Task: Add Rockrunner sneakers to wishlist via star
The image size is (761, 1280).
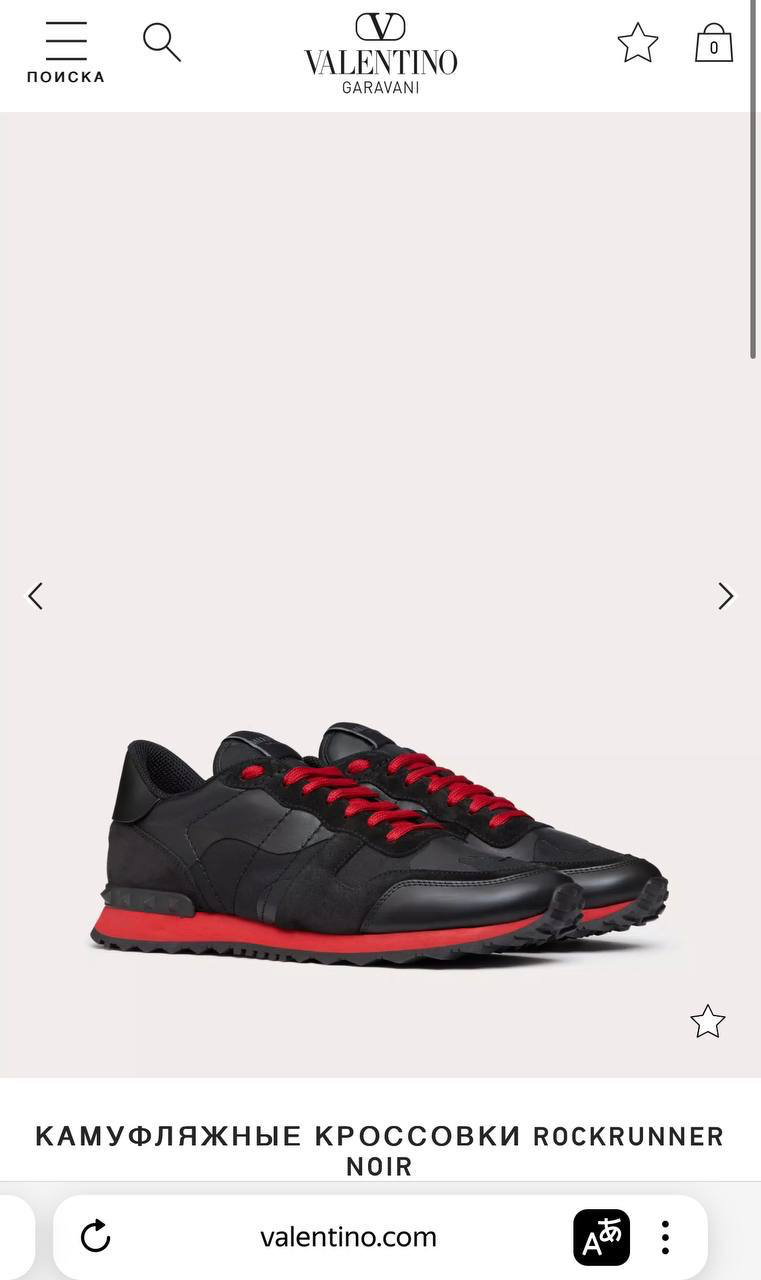Action: pyautogui.click(x=707, y=1021)
